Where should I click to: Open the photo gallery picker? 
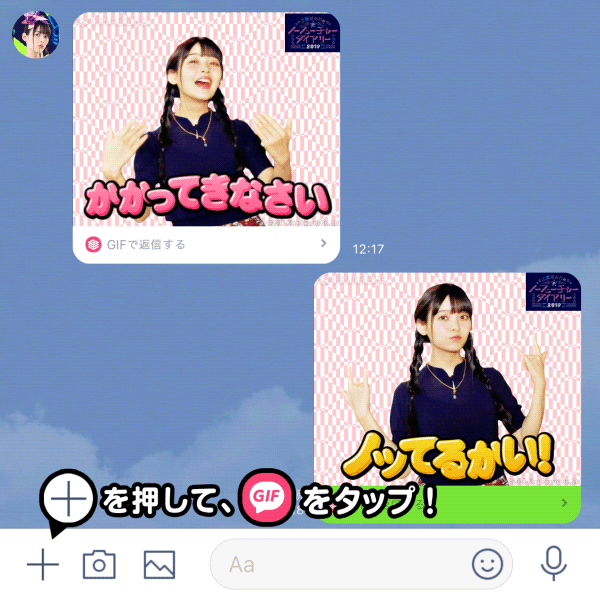(x=159, y=565)
